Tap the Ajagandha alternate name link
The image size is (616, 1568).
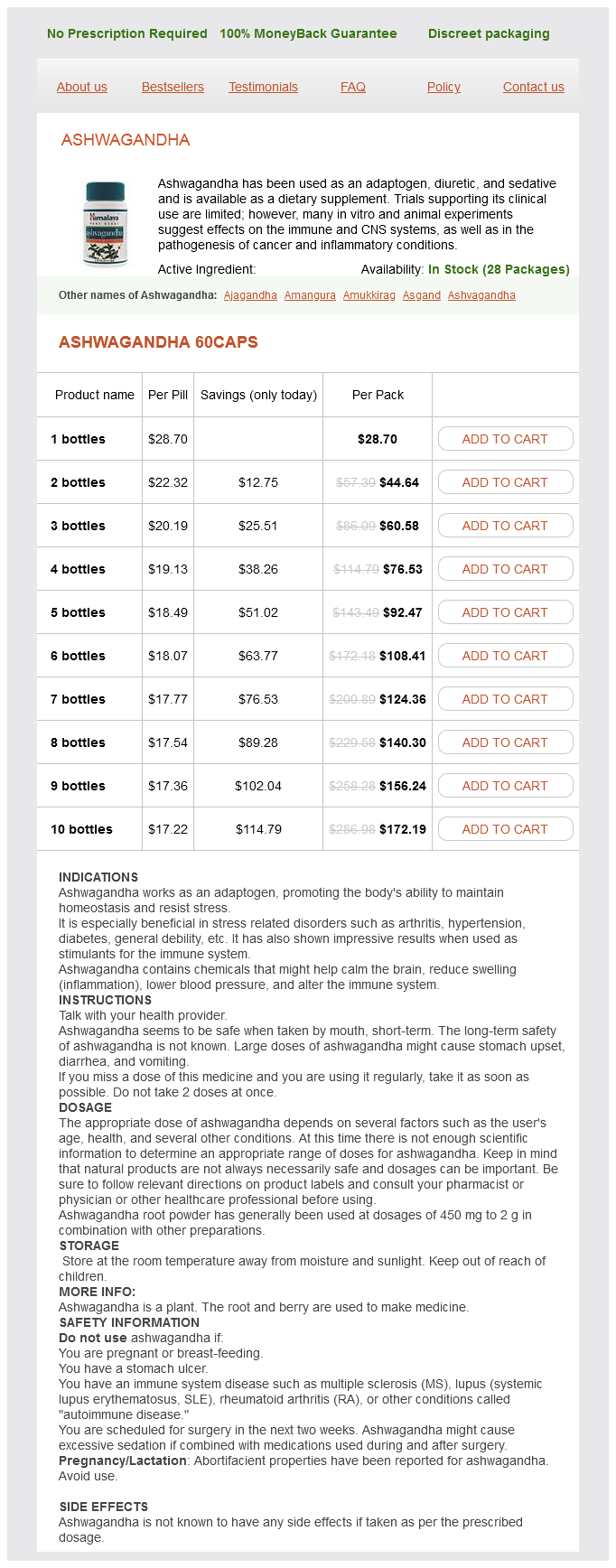(x=250, y=295)
